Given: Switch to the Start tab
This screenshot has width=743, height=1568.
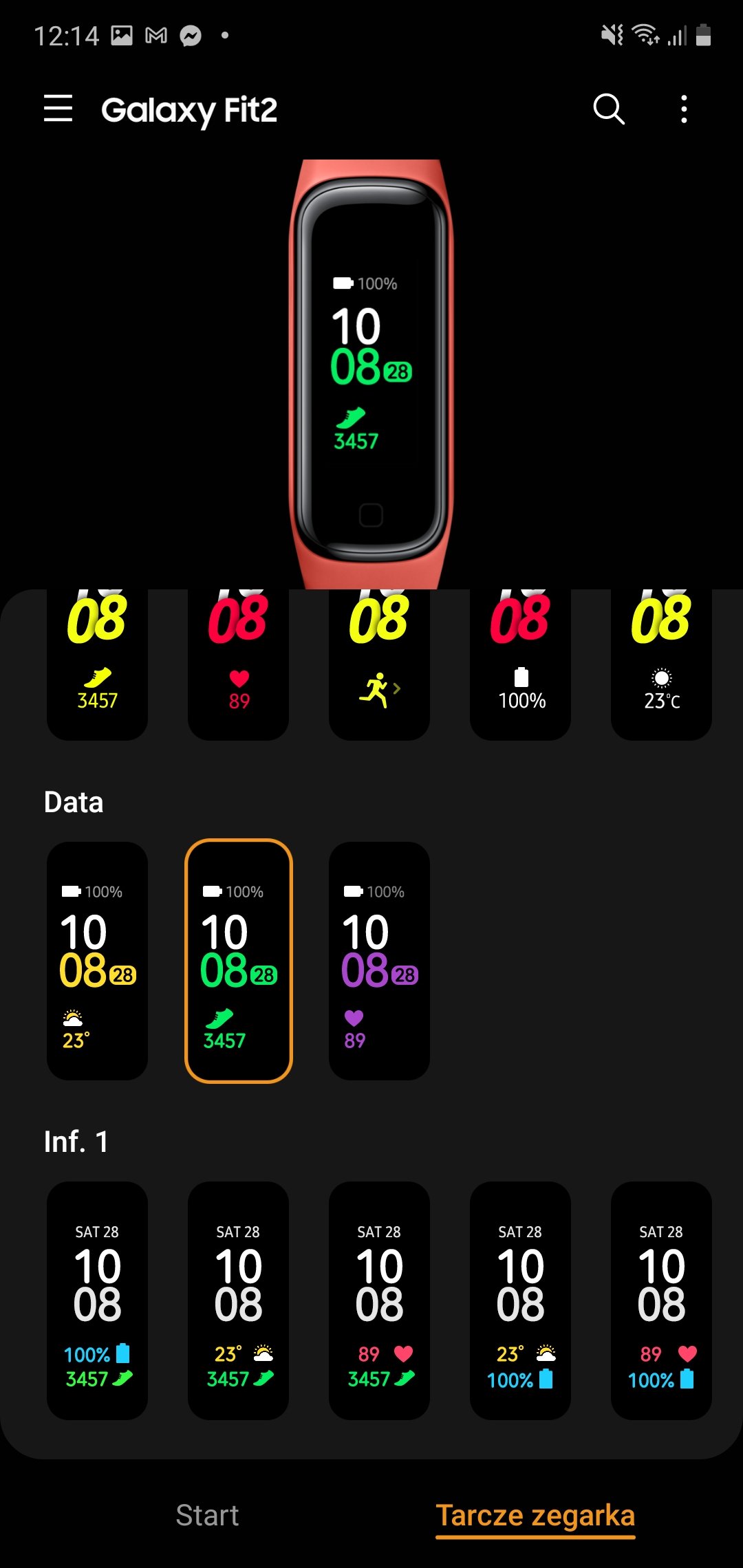Looking at the screenshot, I should 207,1515.
